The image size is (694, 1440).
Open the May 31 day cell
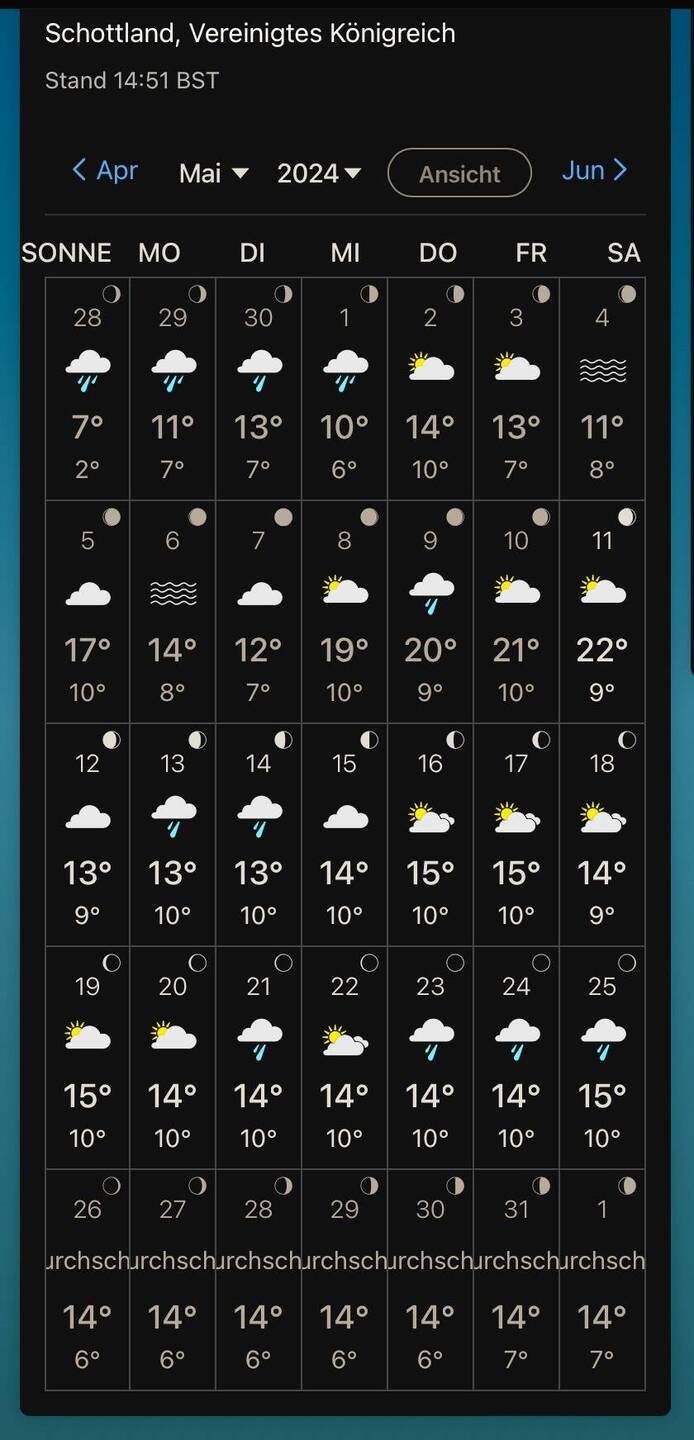point(516,1280)
